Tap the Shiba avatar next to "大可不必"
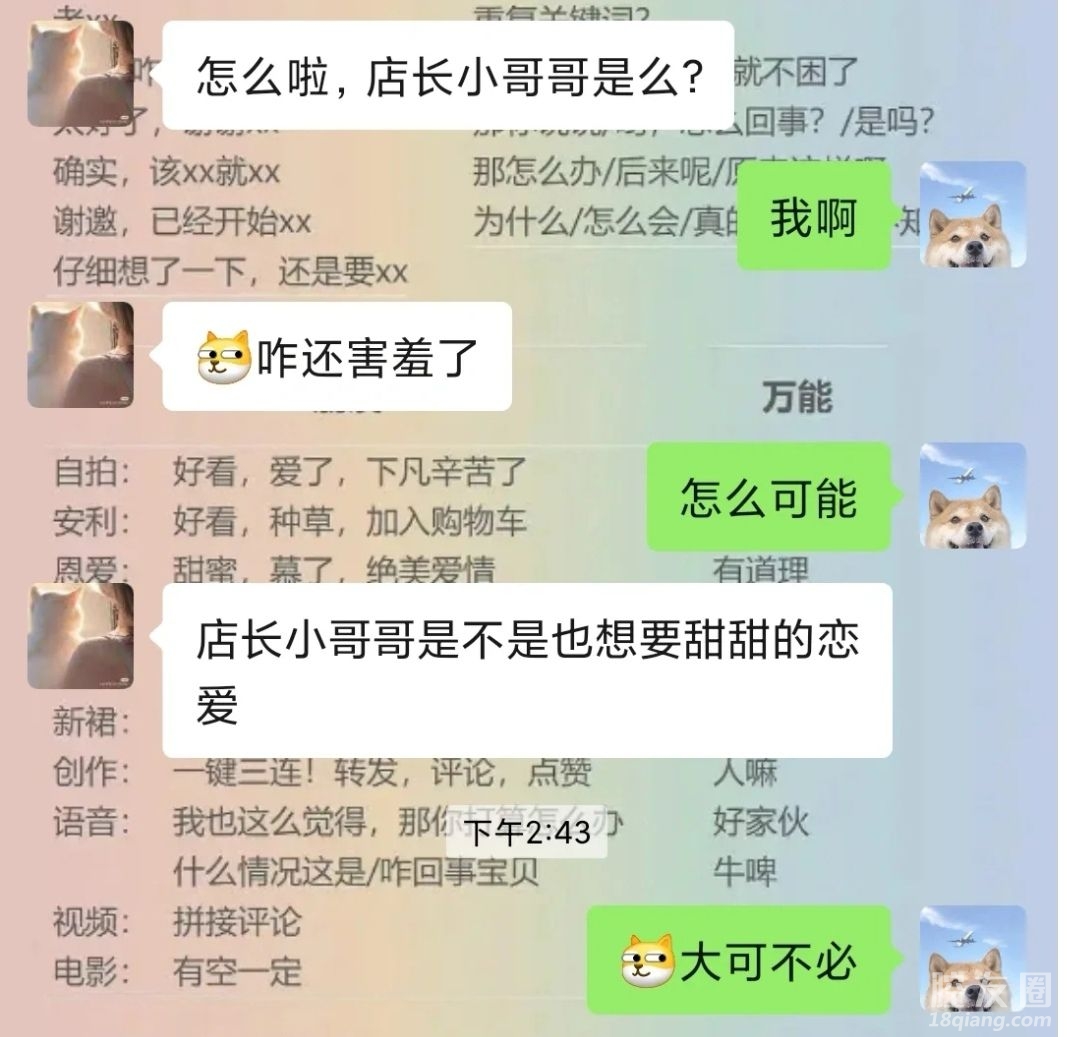The image size is (1067, 1037). pos(972,959)
